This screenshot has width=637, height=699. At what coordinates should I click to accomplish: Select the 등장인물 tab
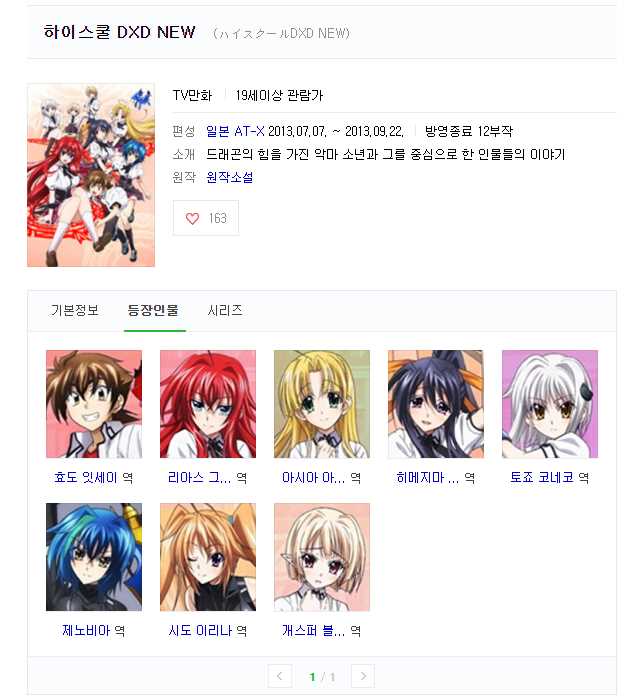(154, 310)
